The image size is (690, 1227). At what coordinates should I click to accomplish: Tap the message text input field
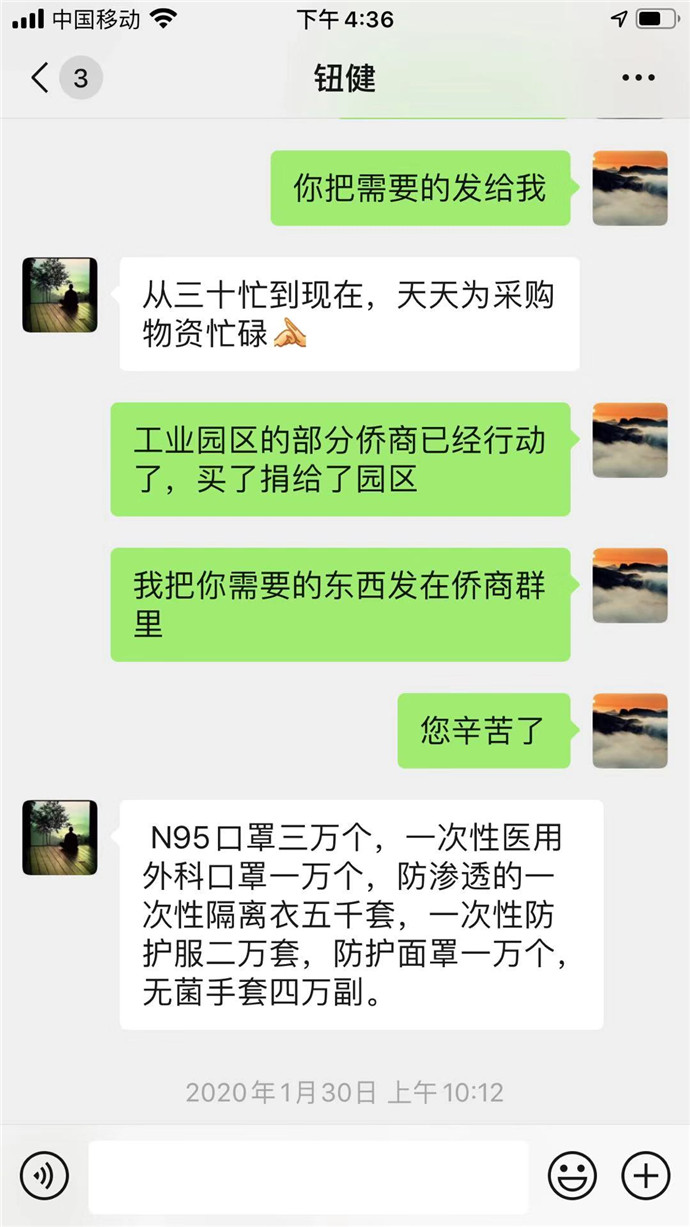[308, 1176]
